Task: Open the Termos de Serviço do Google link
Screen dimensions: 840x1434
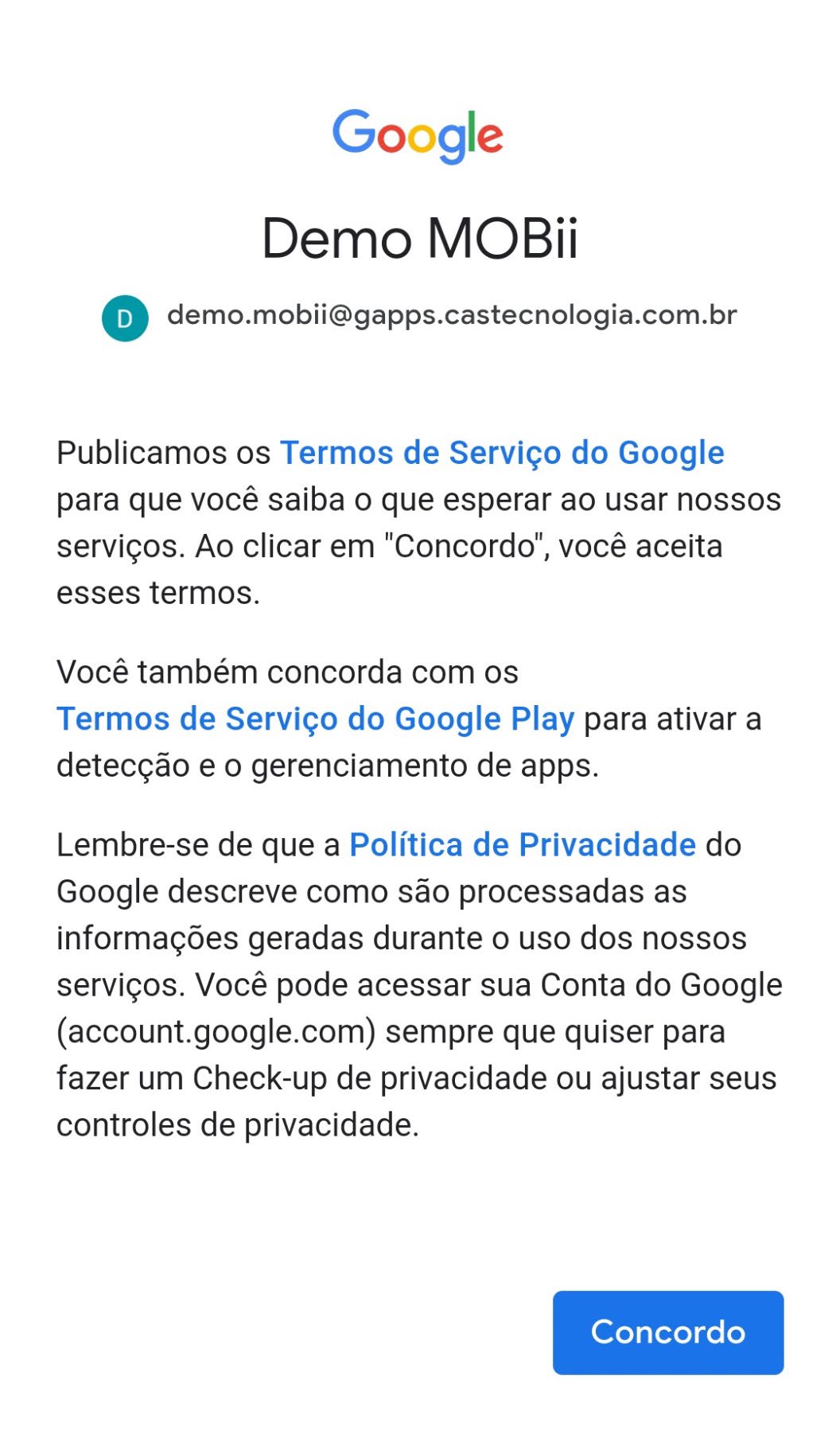Action: point(502,454)
